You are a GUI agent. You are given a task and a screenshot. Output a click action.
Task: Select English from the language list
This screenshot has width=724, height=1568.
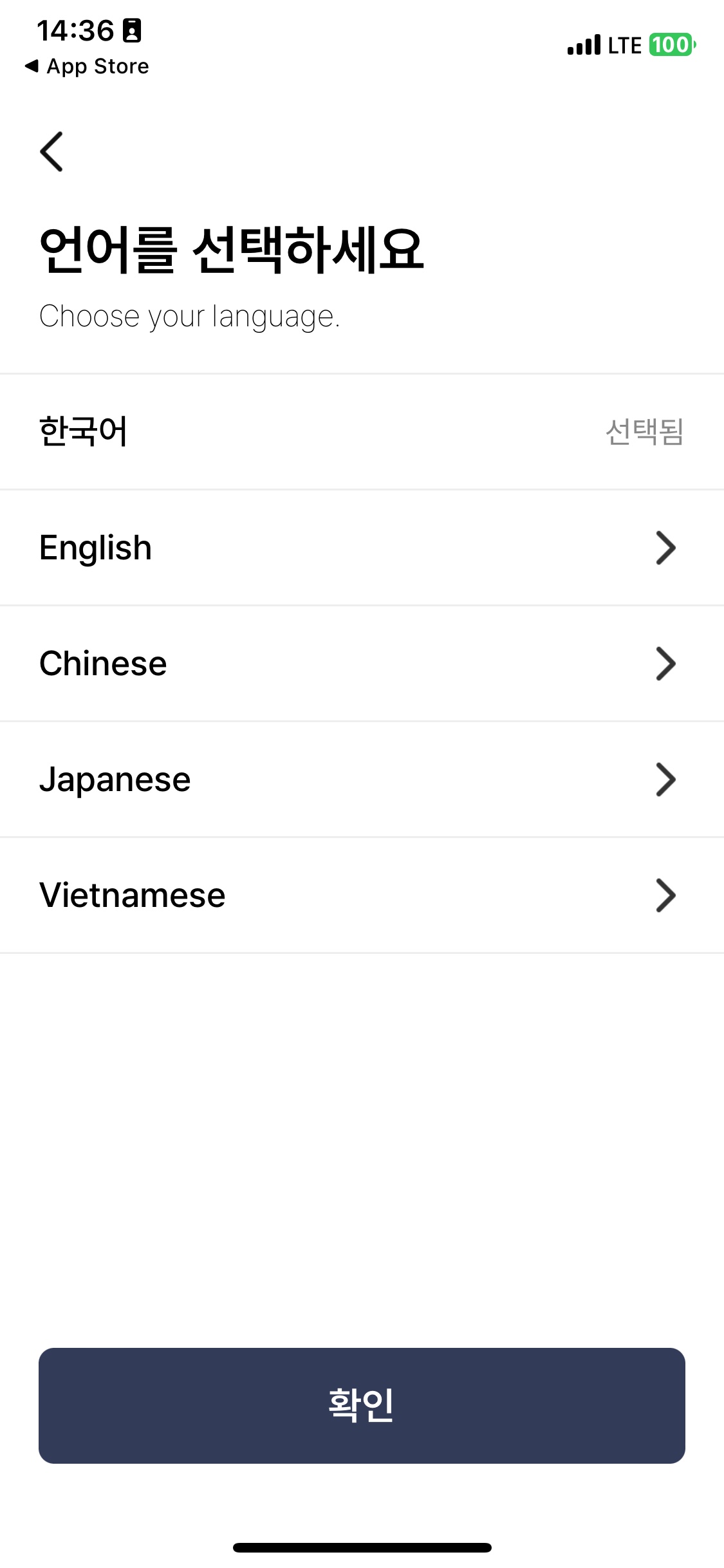[x=257, y=547]
